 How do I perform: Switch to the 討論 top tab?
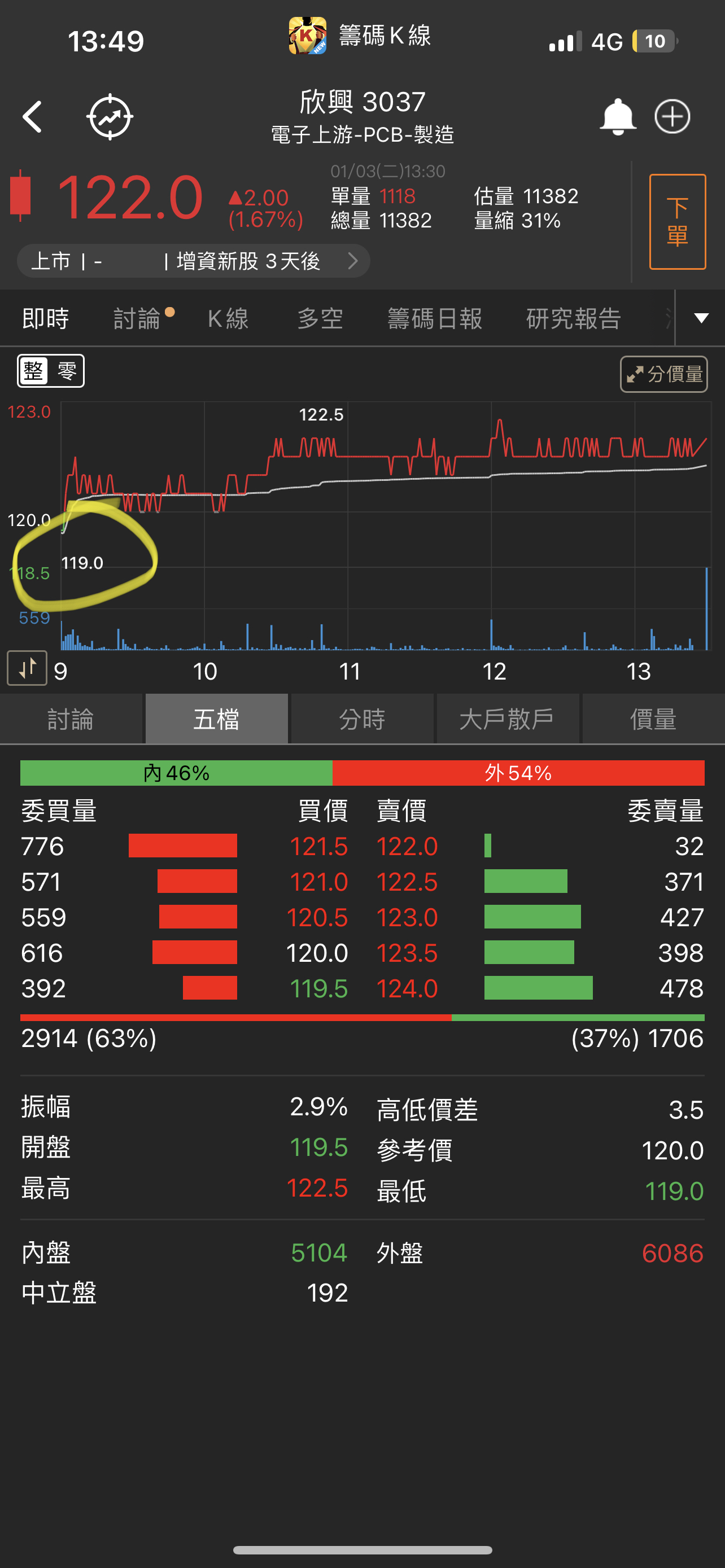[x=138, y=318]
